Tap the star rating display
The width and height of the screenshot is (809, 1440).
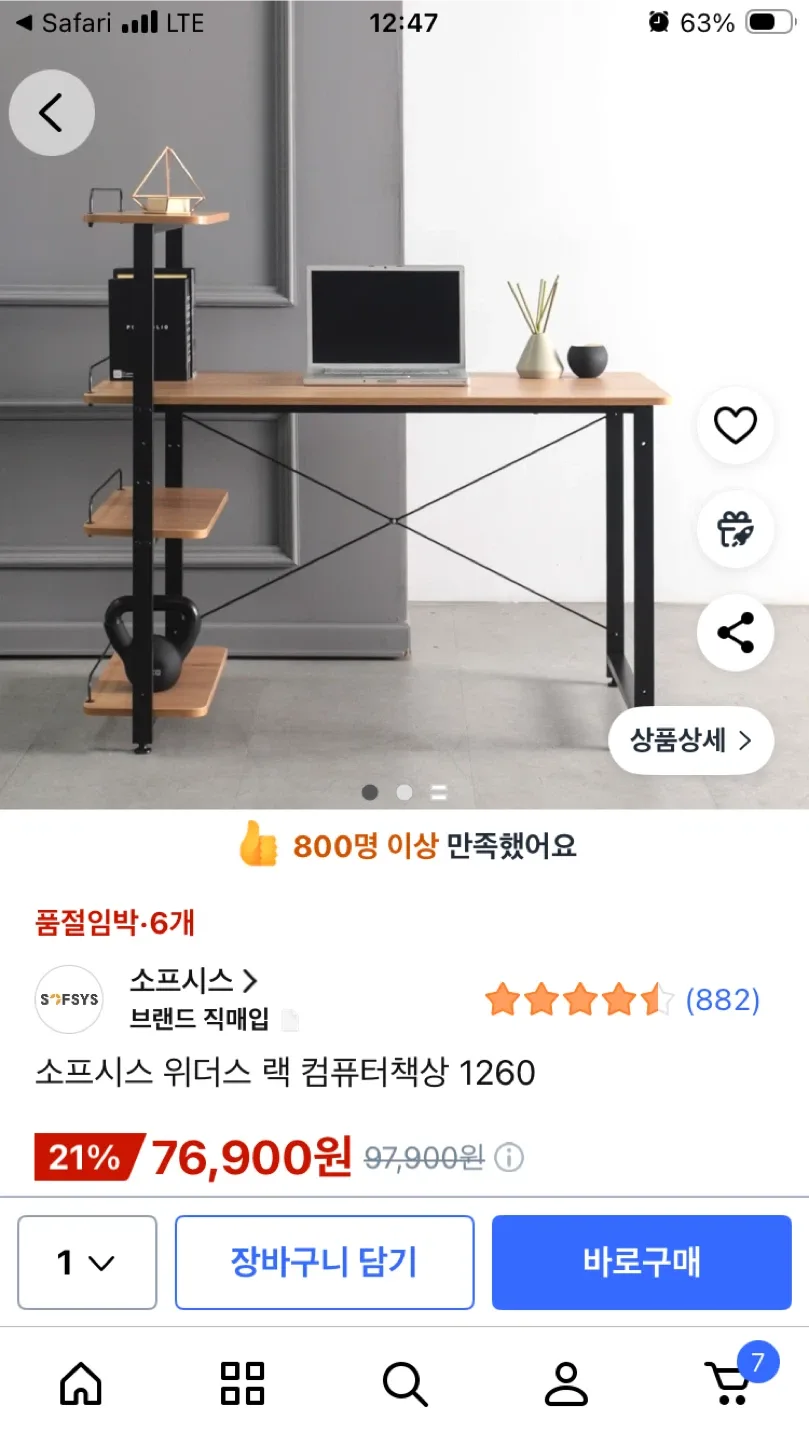578,999
